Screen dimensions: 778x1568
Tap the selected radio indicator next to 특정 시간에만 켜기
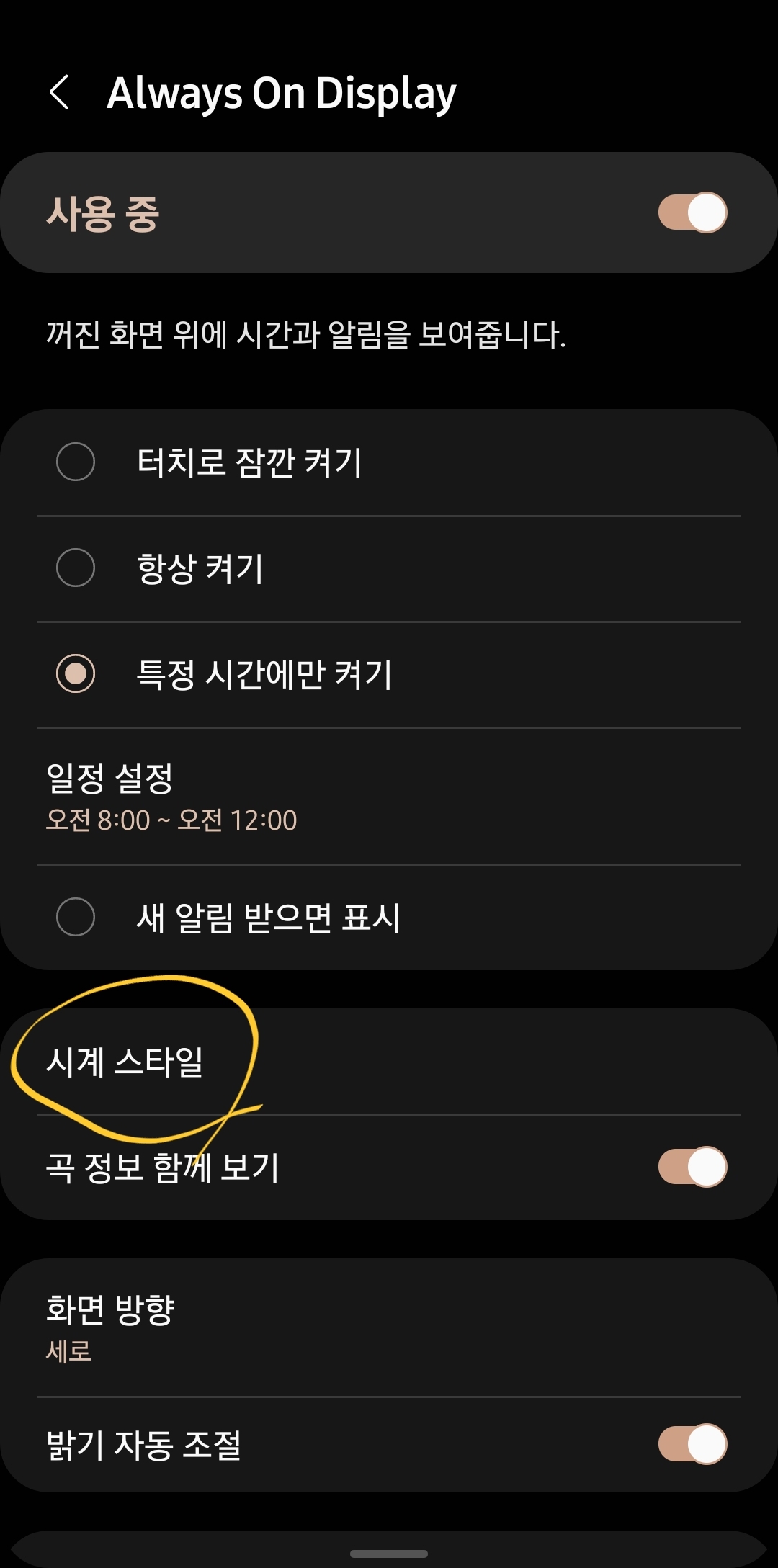pos(76,675)
